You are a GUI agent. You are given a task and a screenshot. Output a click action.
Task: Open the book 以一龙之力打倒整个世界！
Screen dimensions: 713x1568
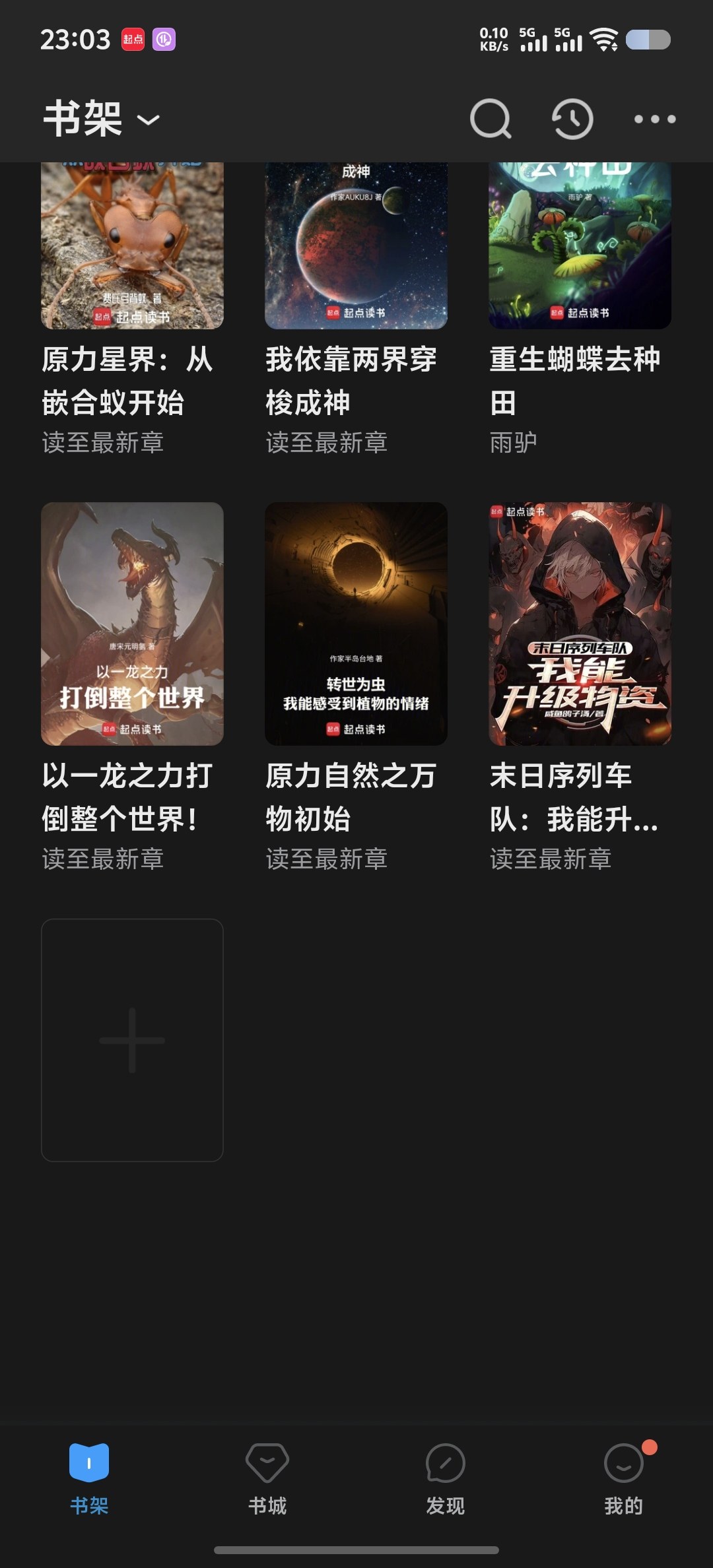(x=132, y=624)
